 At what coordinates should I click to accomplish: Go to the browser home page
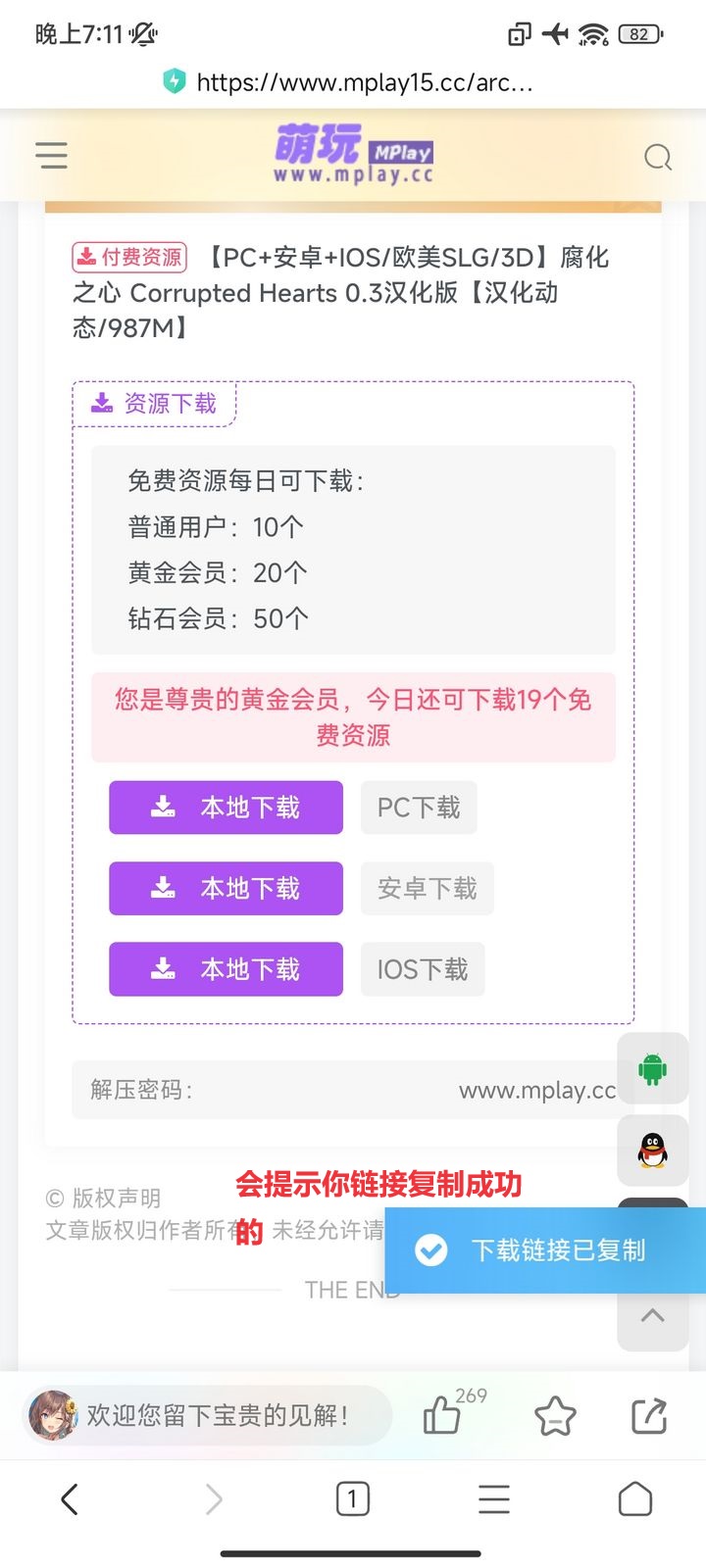634,1498
